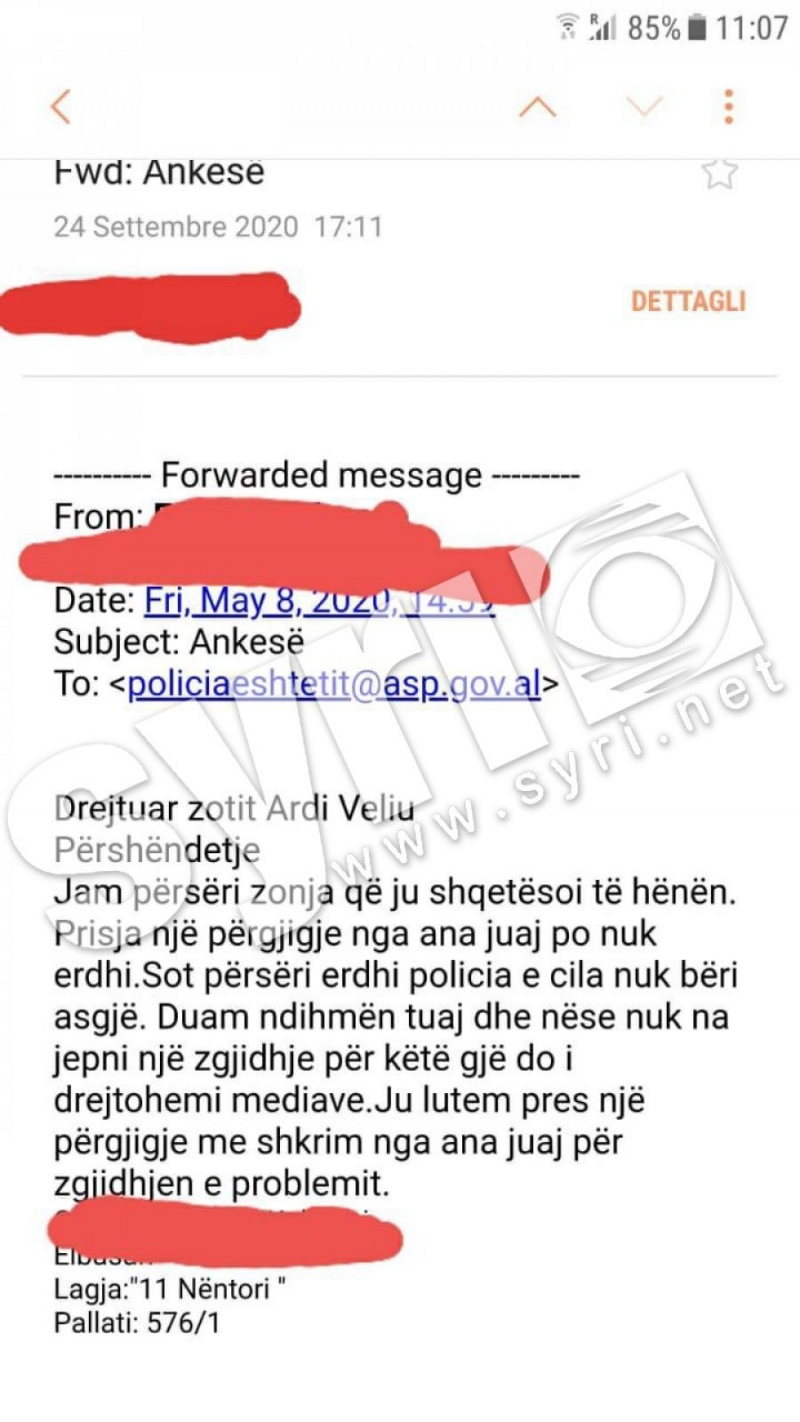Screen dimensions: 800x1422
Task: Show email details via DETTAGLI
Action: click(688, 301)
